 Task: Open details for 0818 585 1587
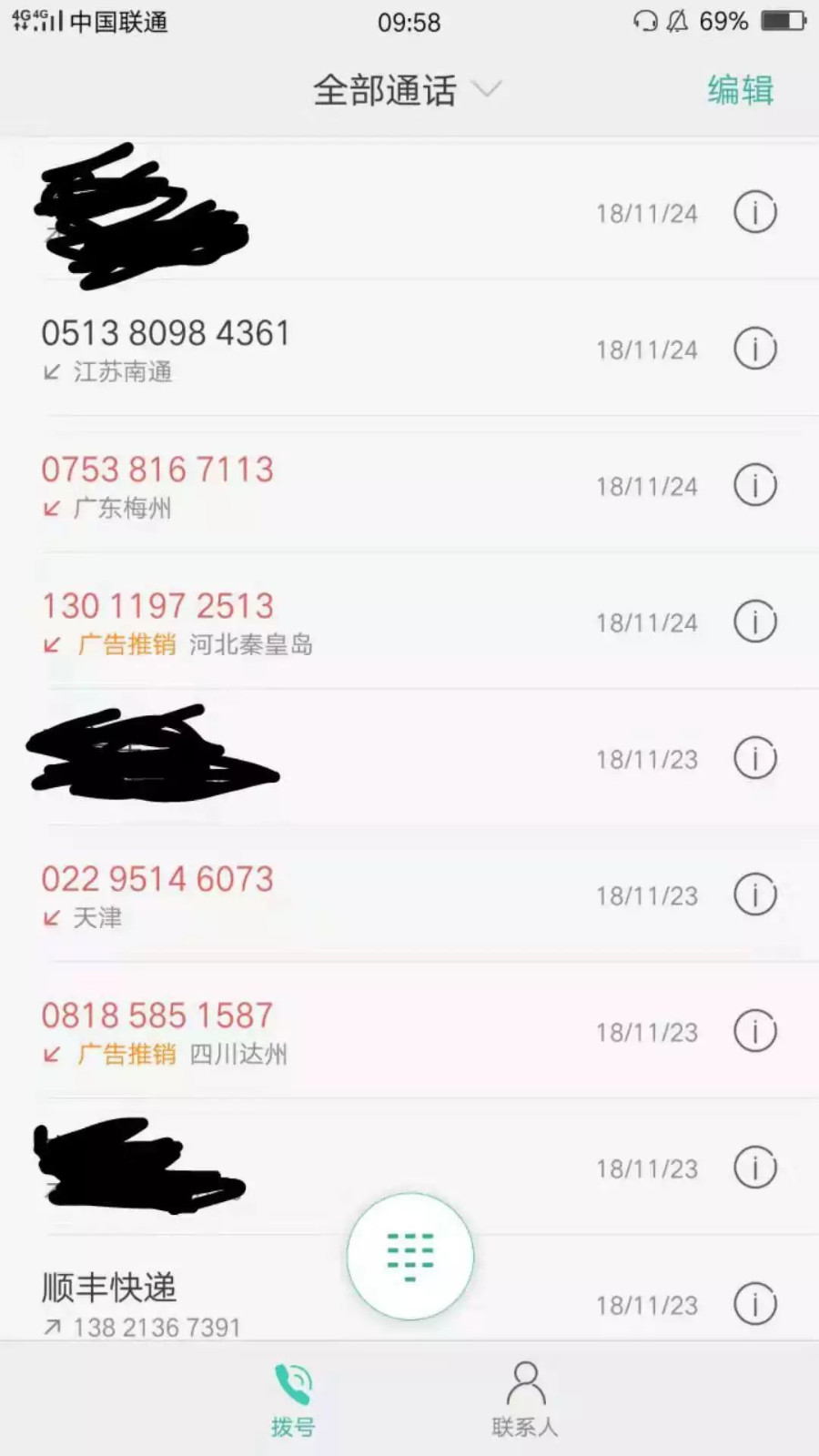(754, 1032)
